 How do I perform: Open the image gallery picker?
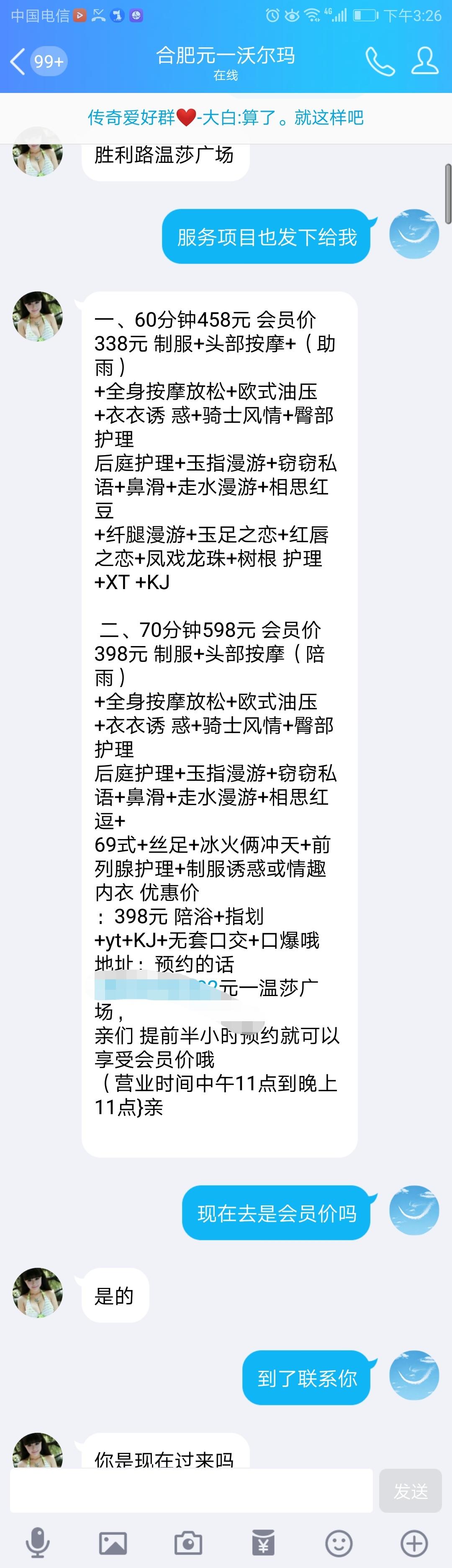pyautogui.click(x=113, y=1543)
